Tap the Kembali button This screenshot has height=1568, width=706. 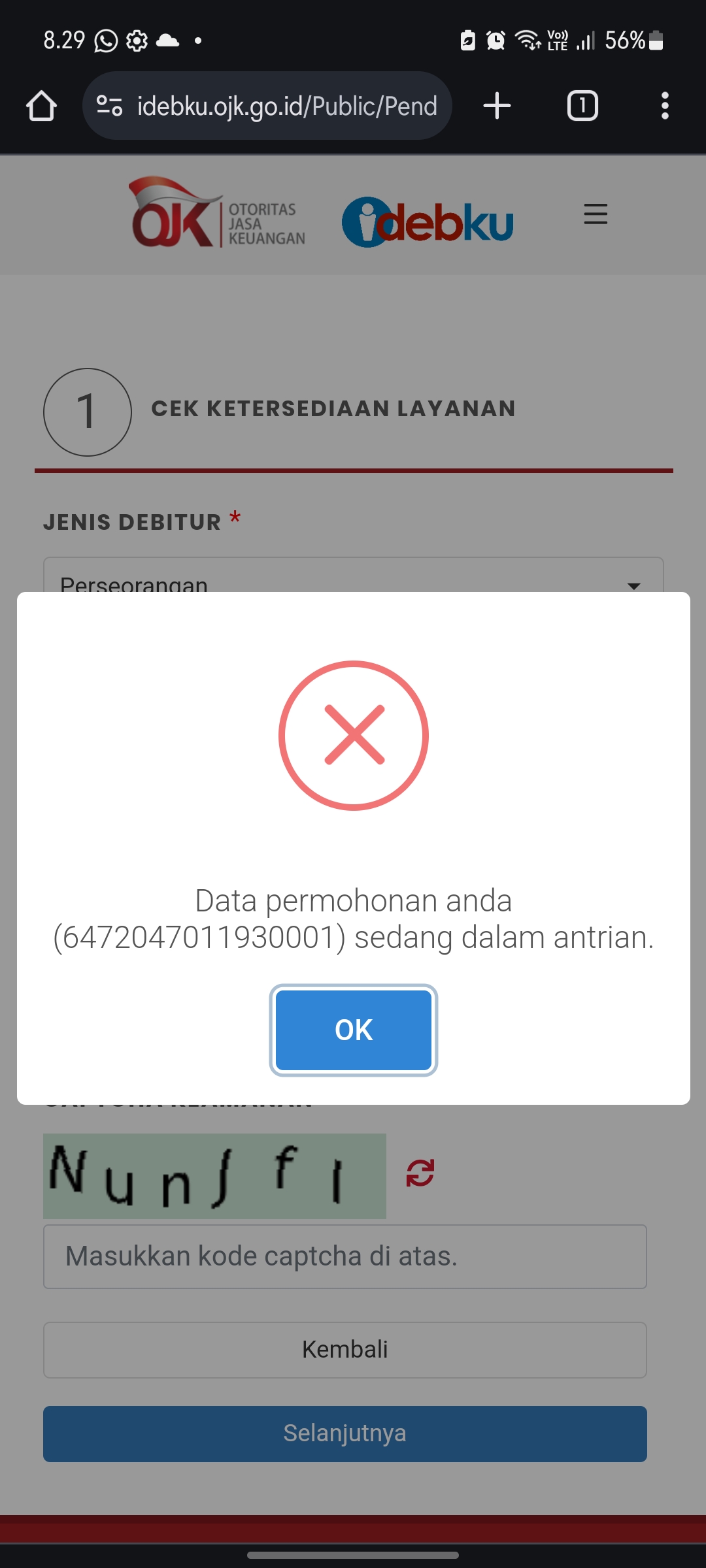345,1350
